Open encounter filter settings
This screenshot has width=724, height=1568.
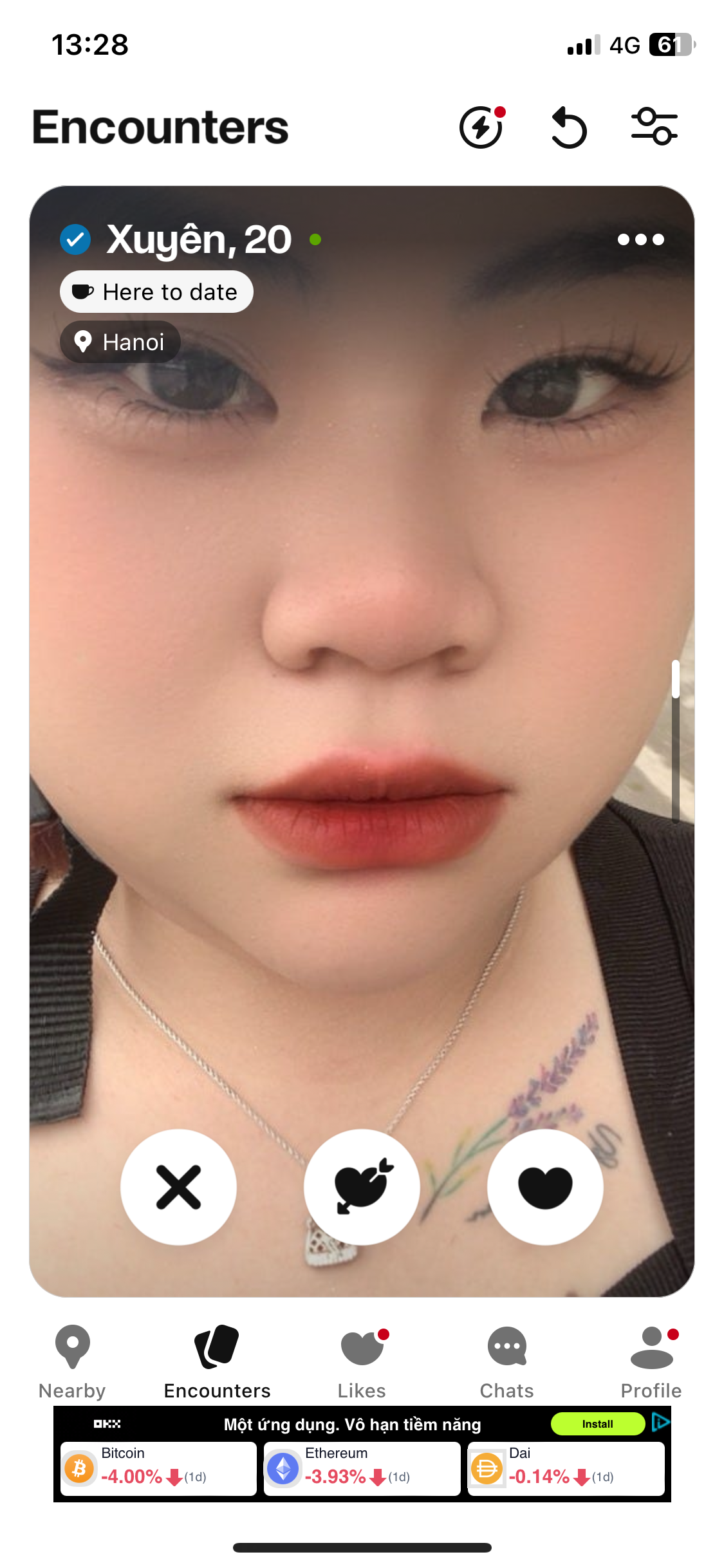(654, 127)
